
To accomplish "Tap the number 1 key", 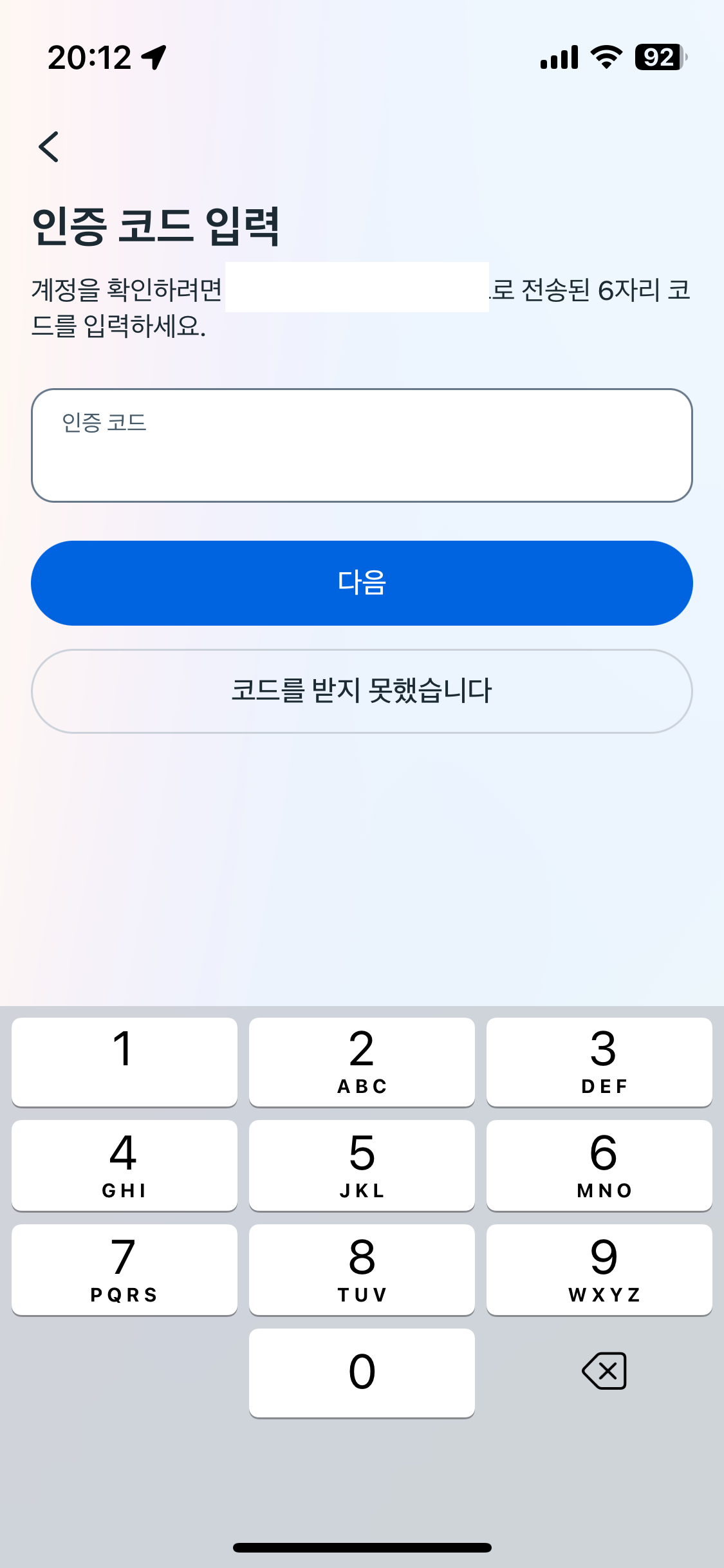I will (x=124, y=1062).
